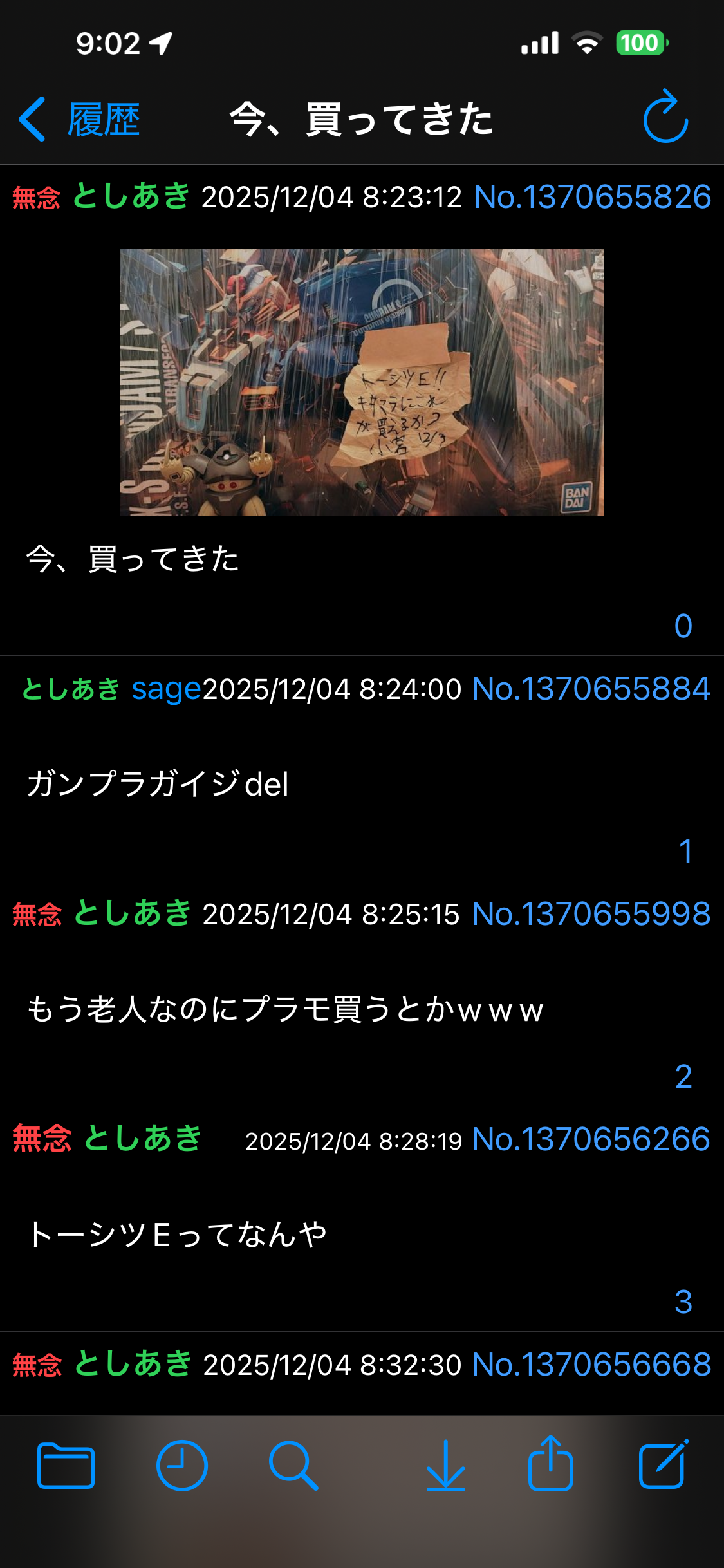Tap post number No.1370656266
The width and height of the screenshot is (724, 1568).
click(591, 1139)
